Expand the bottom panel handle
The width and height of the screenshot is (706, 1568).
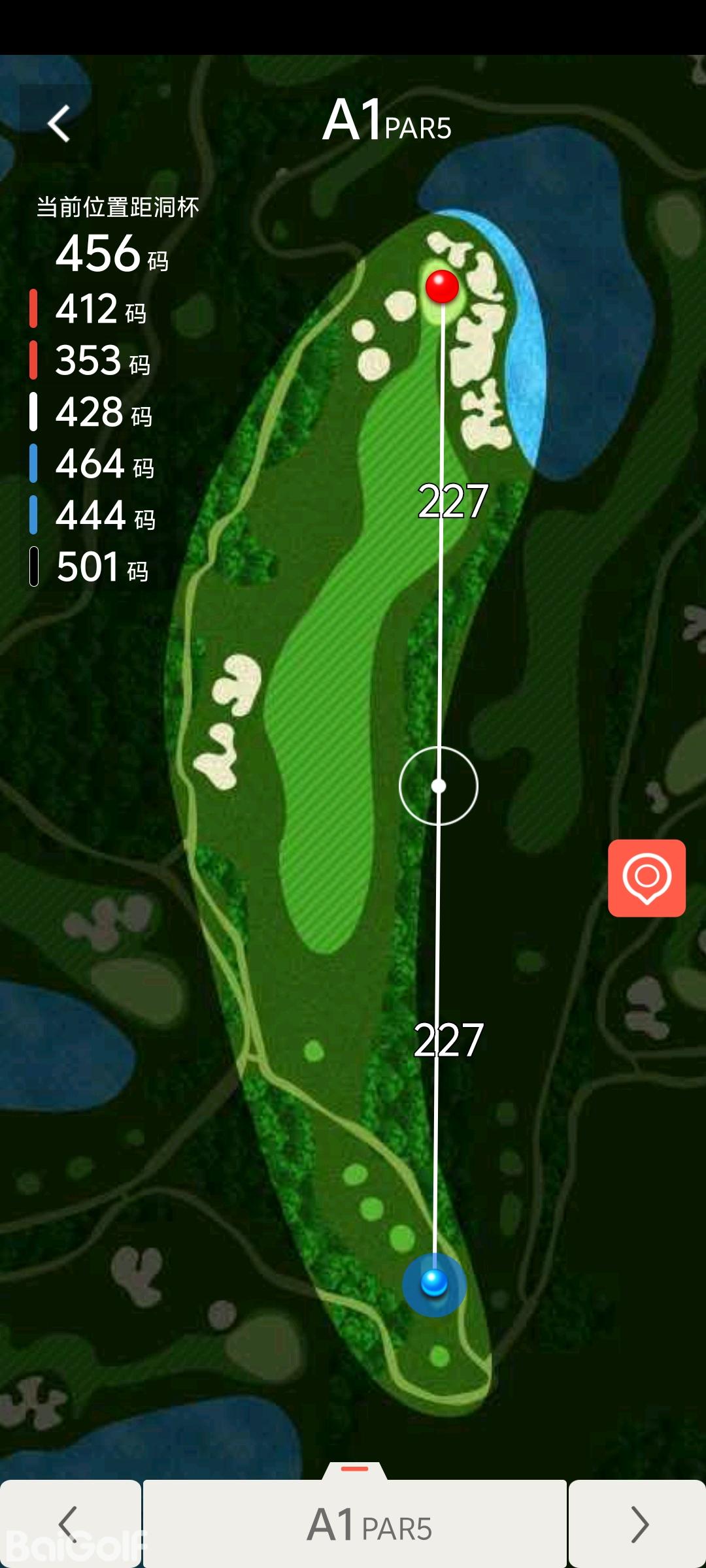355,1469
